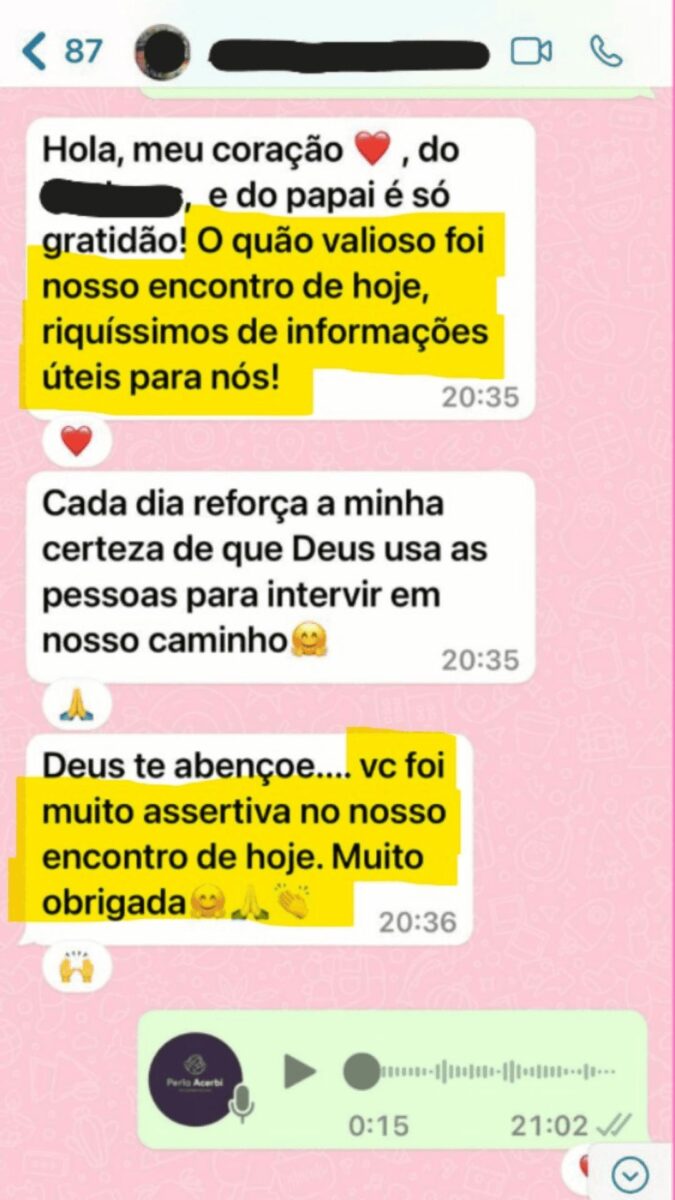
Task: Open the praying hands reaction
Action: [76, 705]
